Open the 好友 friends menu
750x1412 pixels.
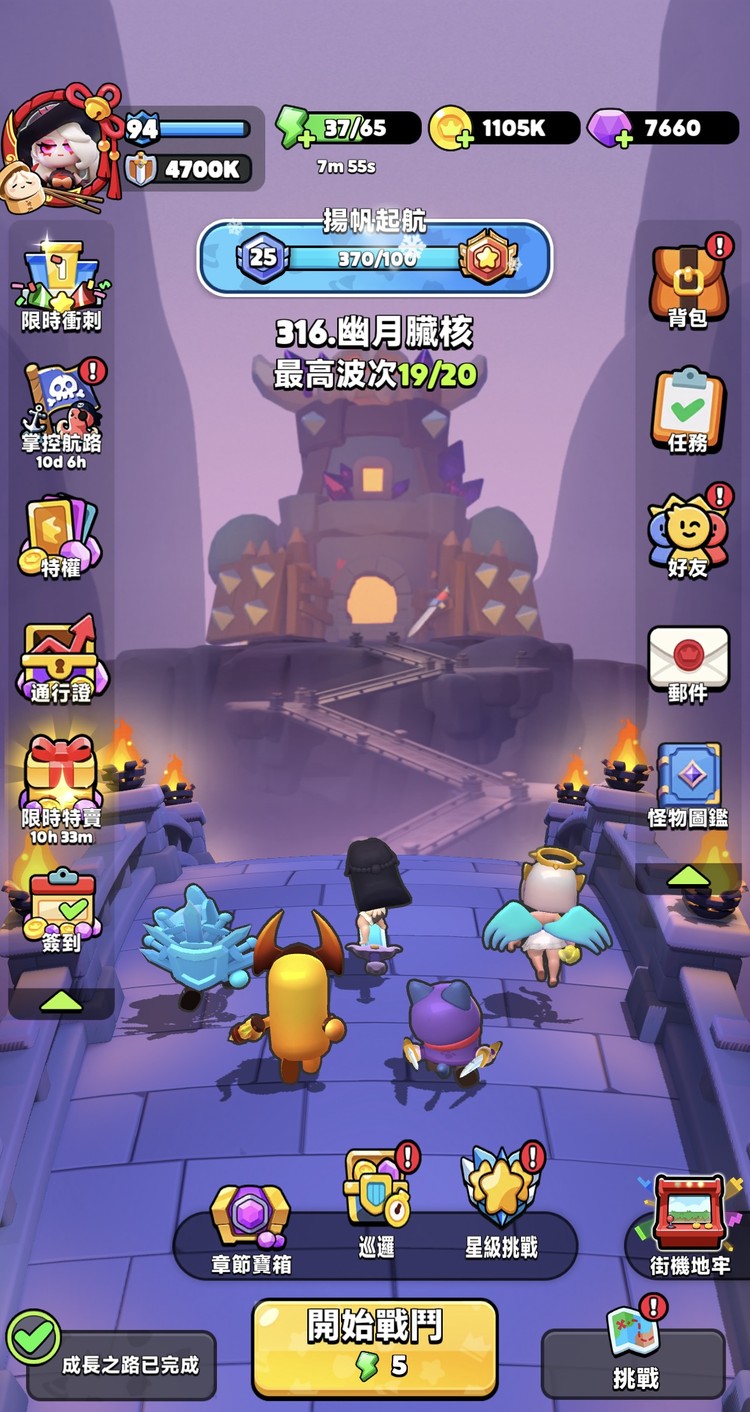688,535
